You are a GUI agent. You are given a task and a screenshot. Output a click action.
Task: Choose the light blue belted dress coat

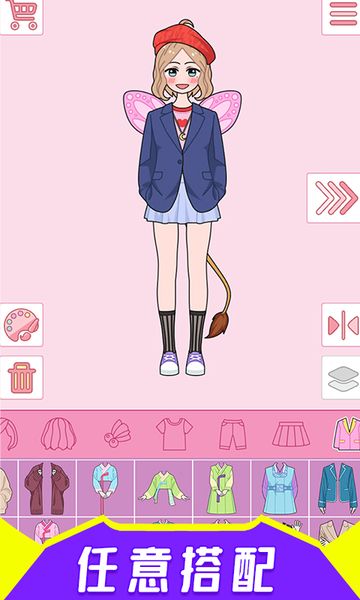(x=280, y=488)
